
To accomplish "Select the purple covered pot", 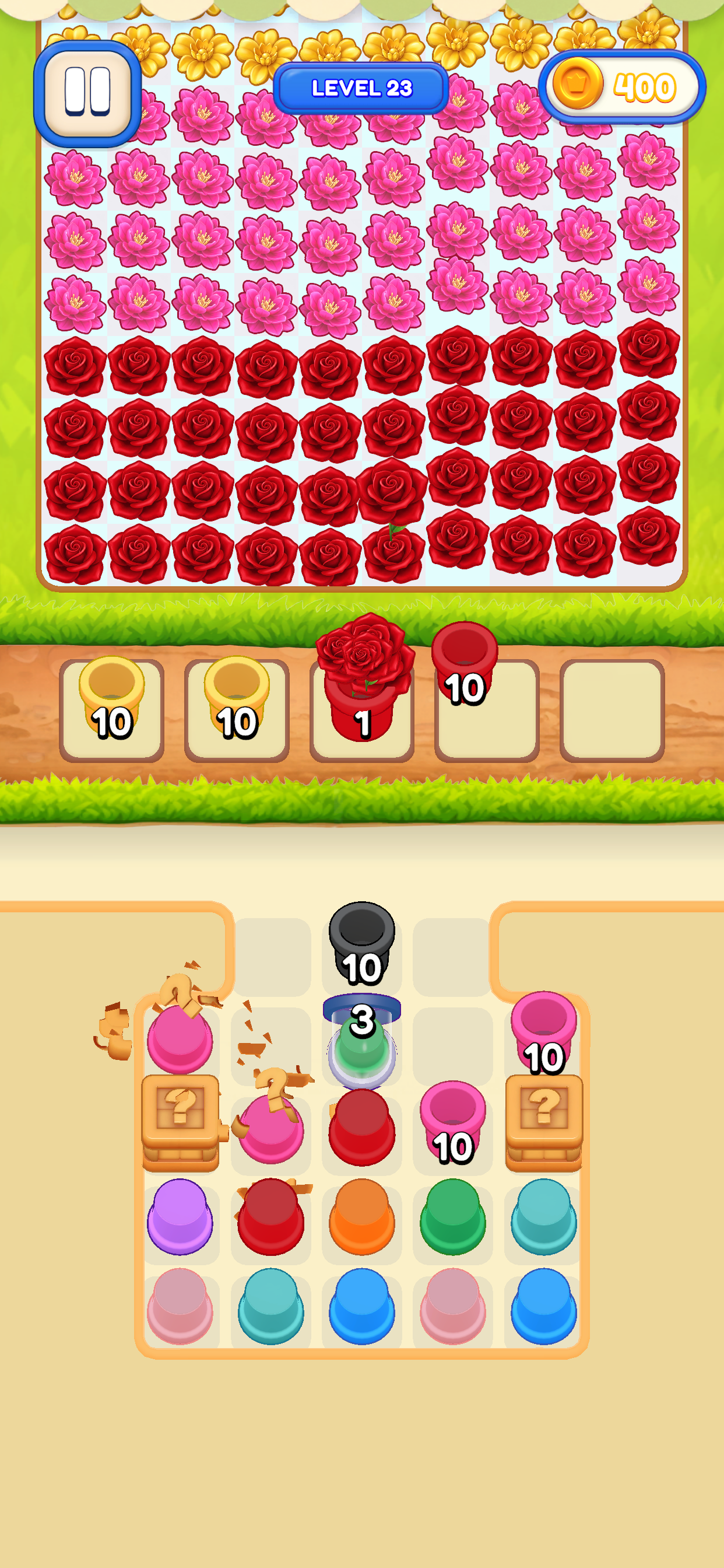I will (180, 1217).
